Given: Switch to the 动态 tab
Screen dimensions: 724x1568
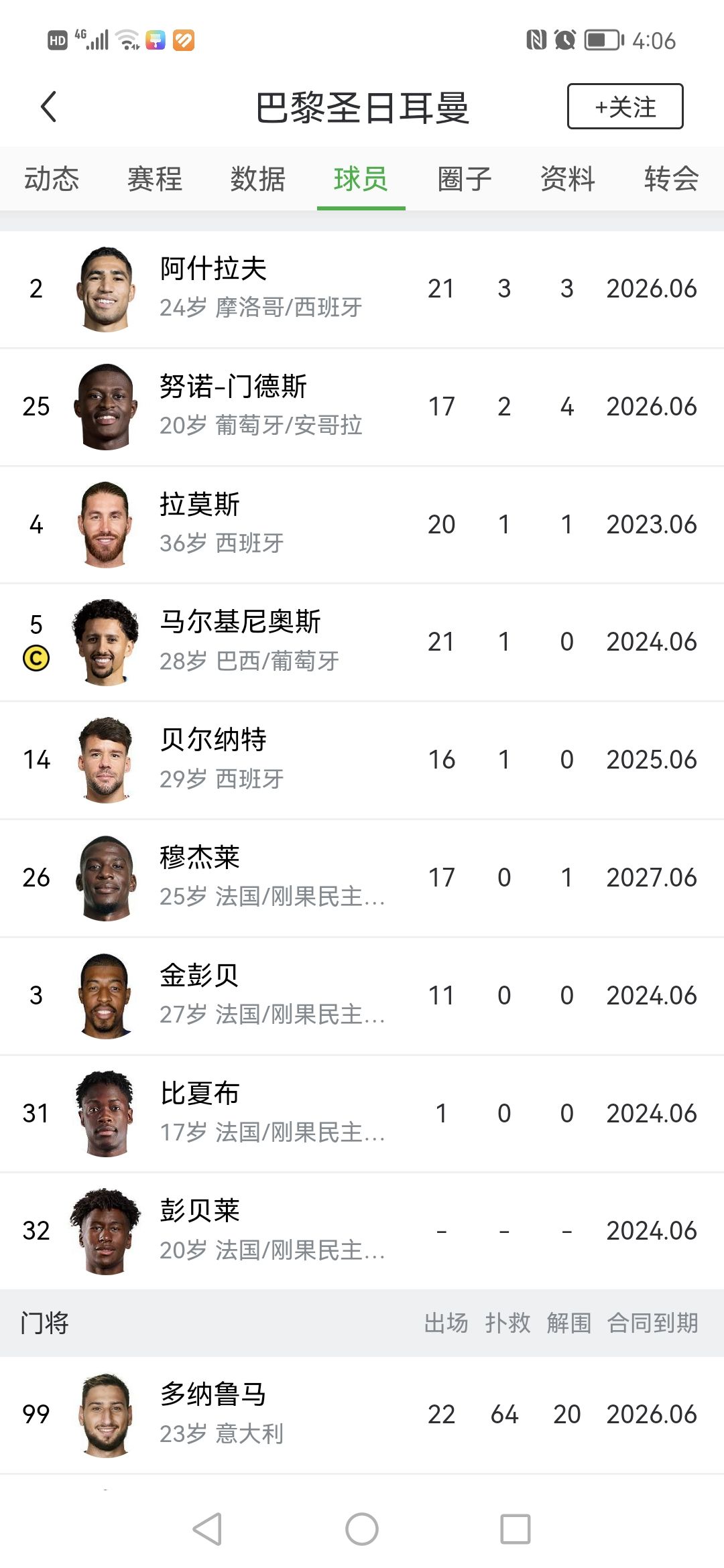Looking at the screenshot, I should 52,179.
